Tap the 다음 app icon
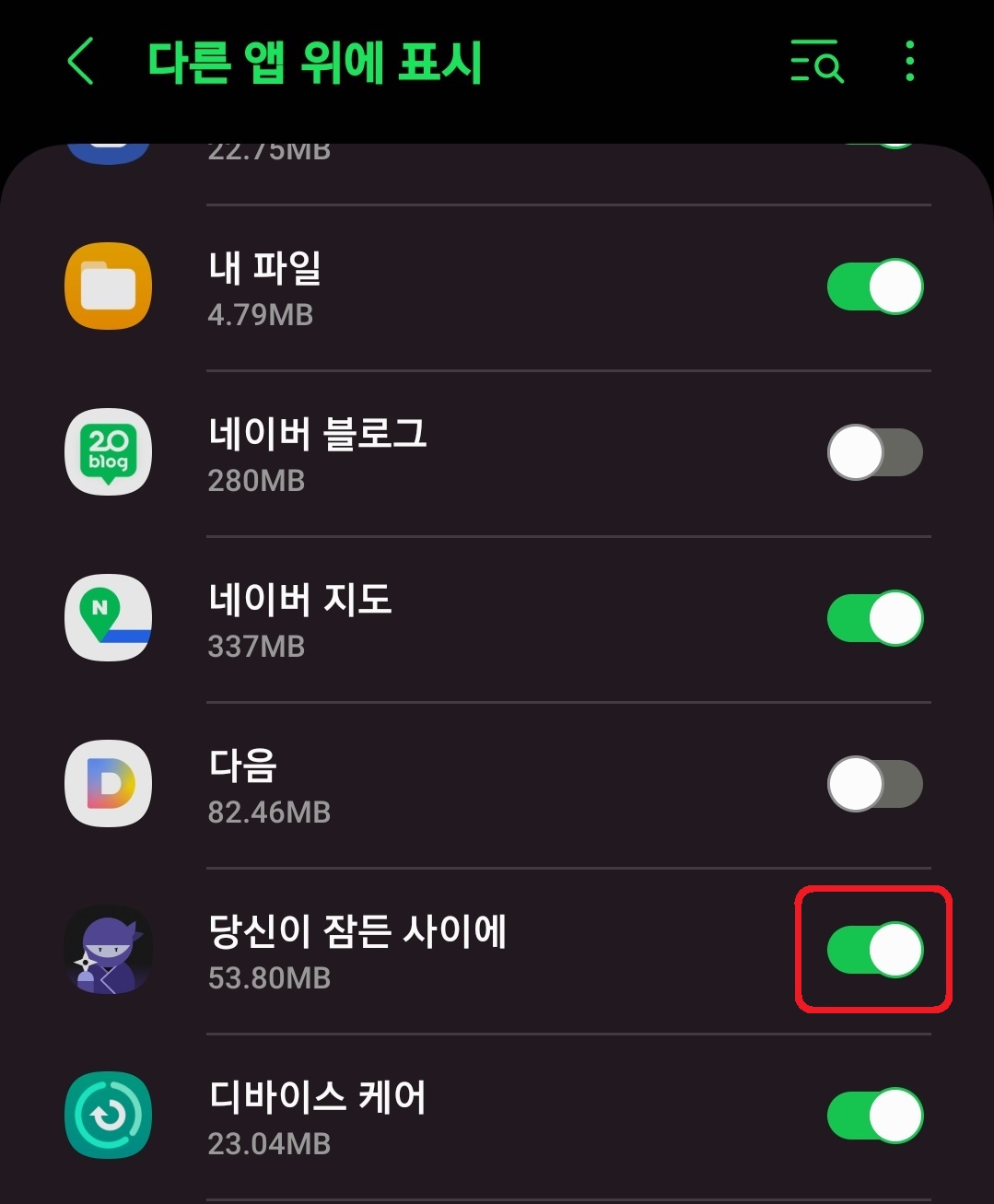The width and height of the screenshot is (994, 1204). [107, 784]
